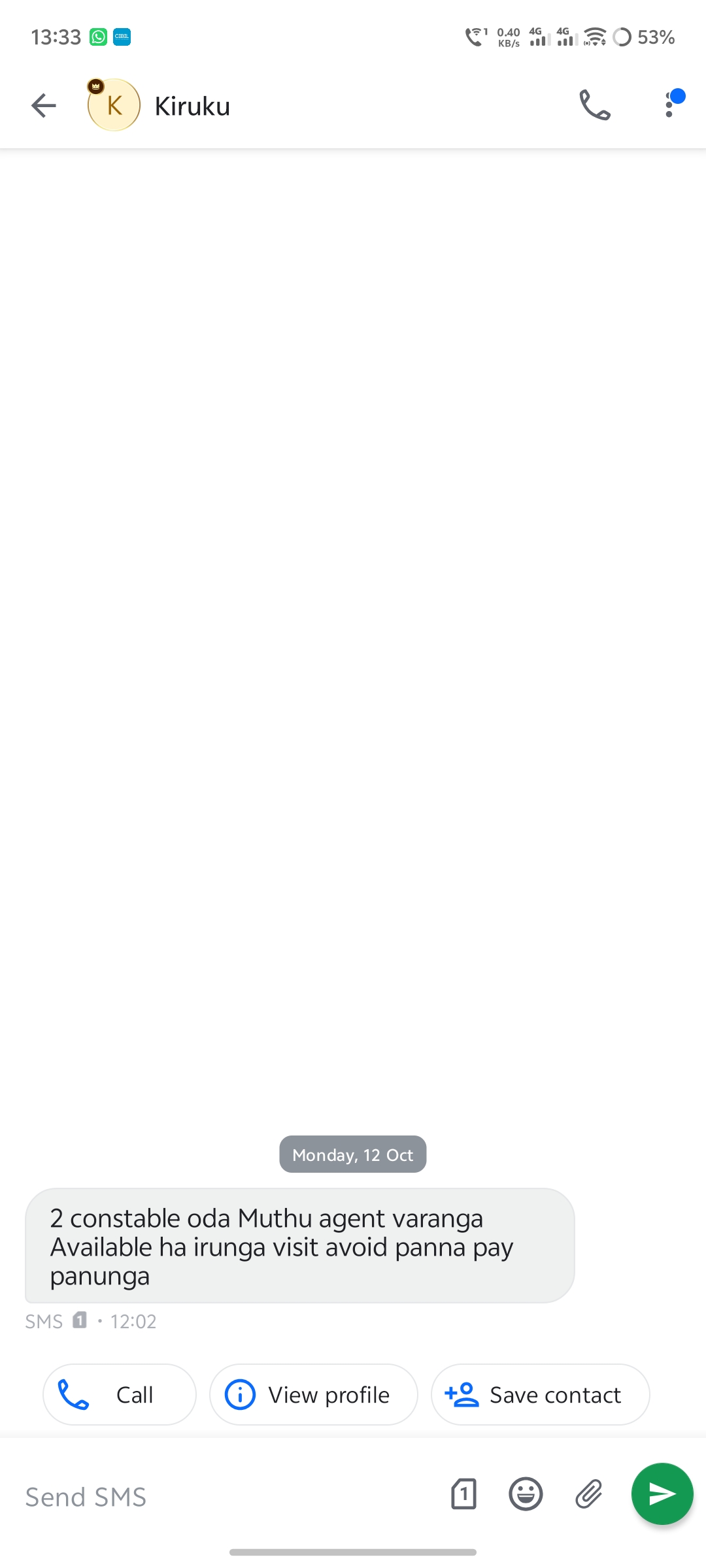Open Kiruku's contact avatar
The image size is (706, 1568).
tap(114, 105)
